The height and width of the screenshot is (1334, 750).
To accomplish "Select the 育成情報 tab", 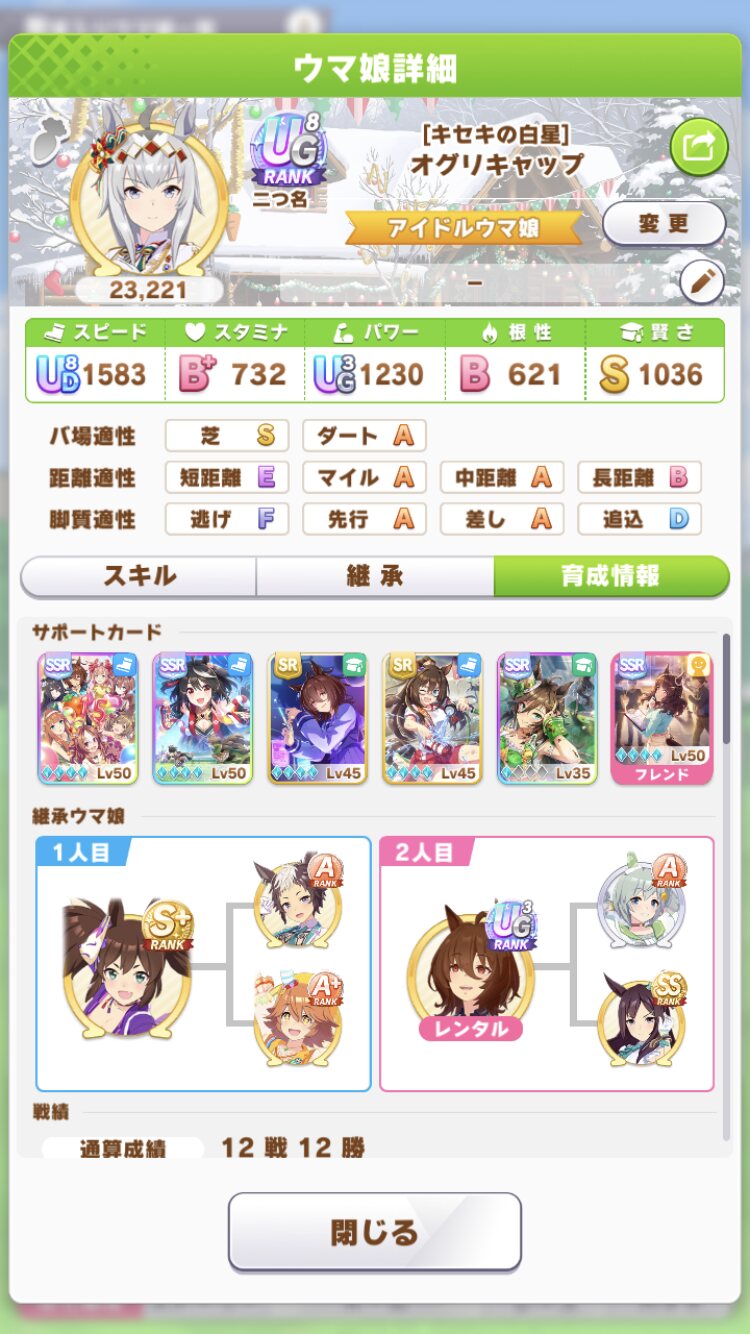I will 610,576.
